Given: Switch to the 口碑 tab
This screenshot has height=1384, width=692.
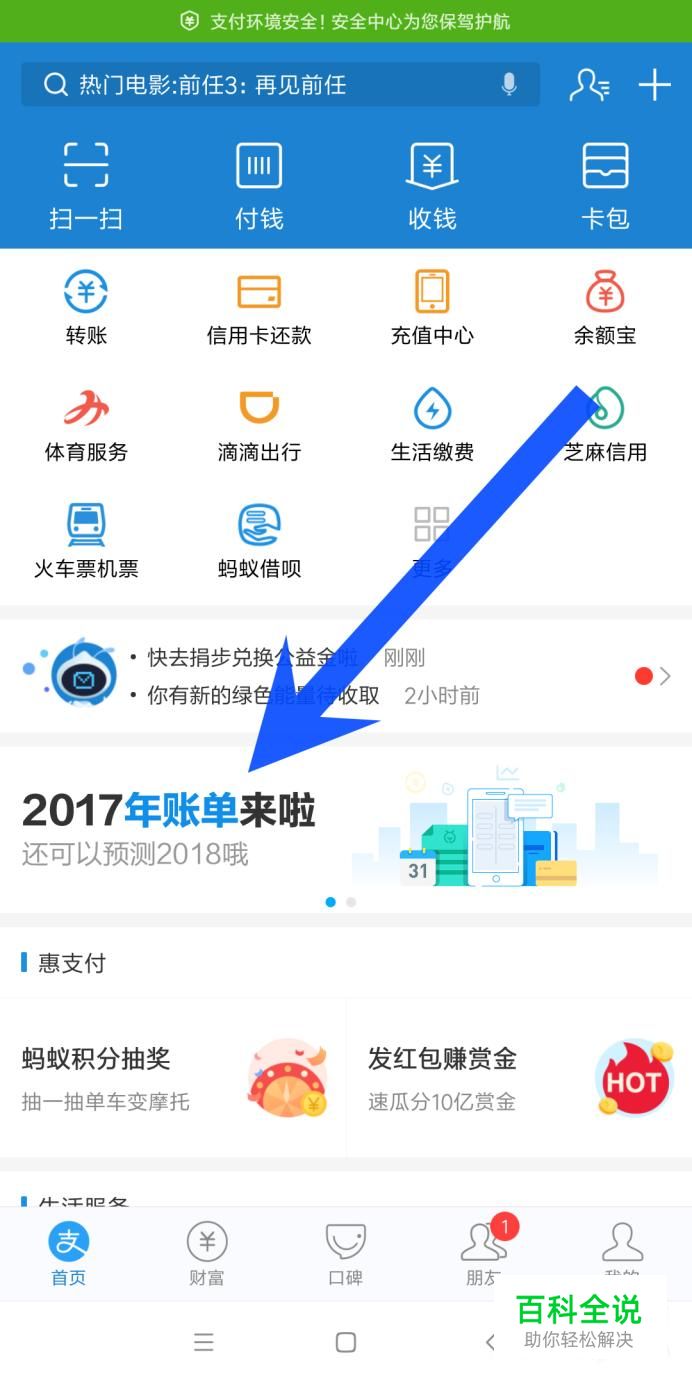Looking at the screenshot, I should point(345,1254).
